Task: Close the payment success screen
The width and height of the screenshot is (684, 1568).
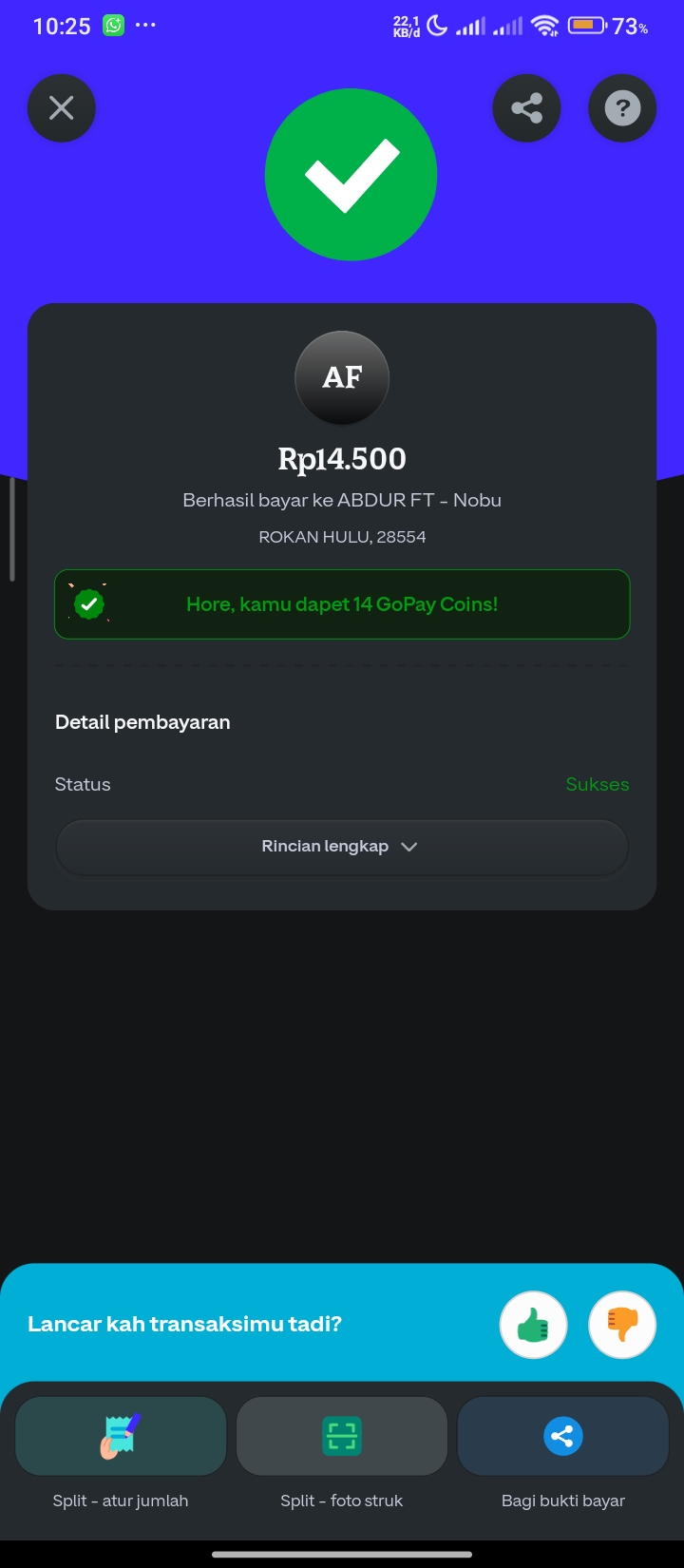Action: tap(62, 108)
